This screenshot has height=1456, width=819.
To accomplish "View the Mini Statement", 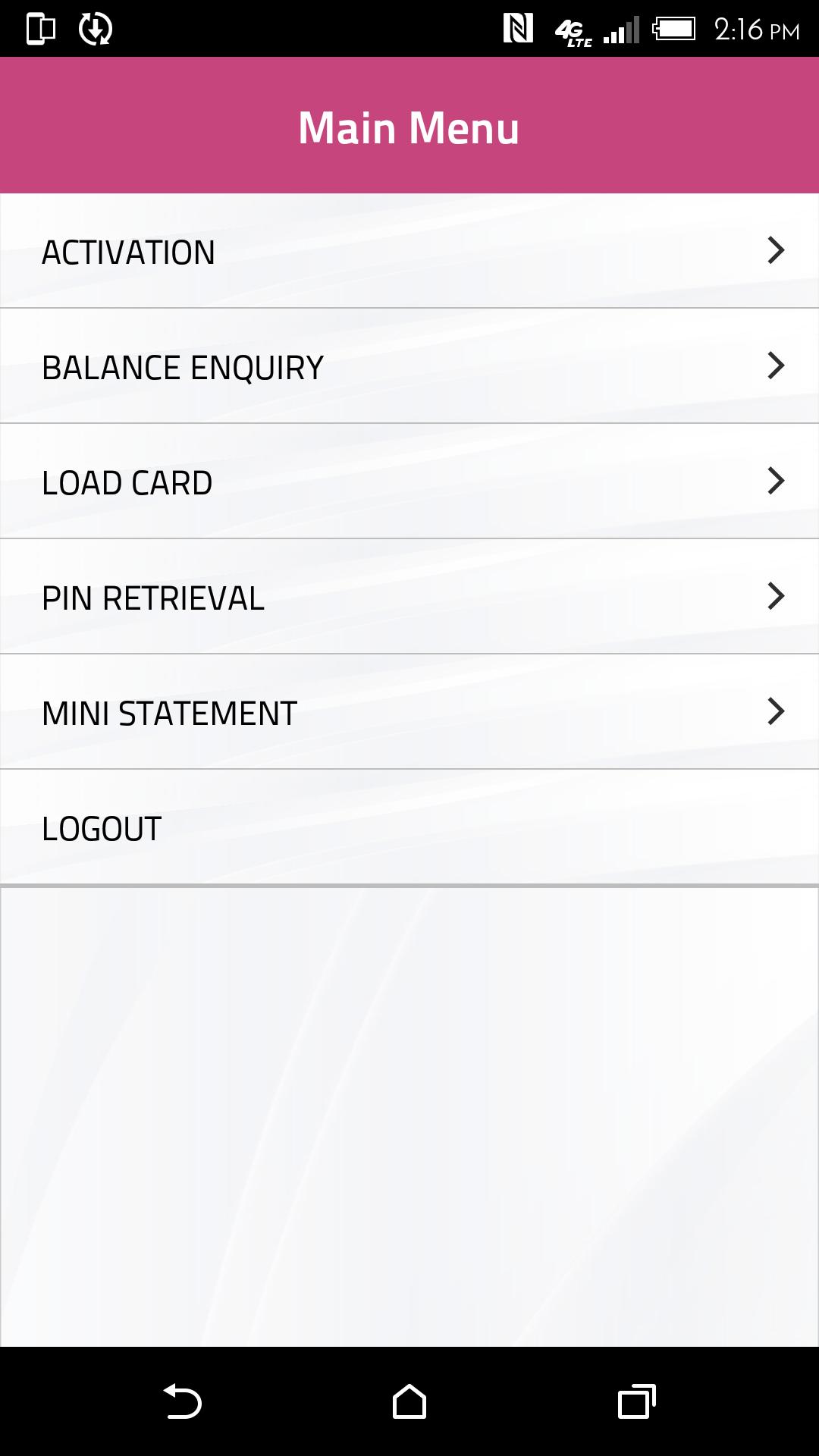I will [409, 712].
